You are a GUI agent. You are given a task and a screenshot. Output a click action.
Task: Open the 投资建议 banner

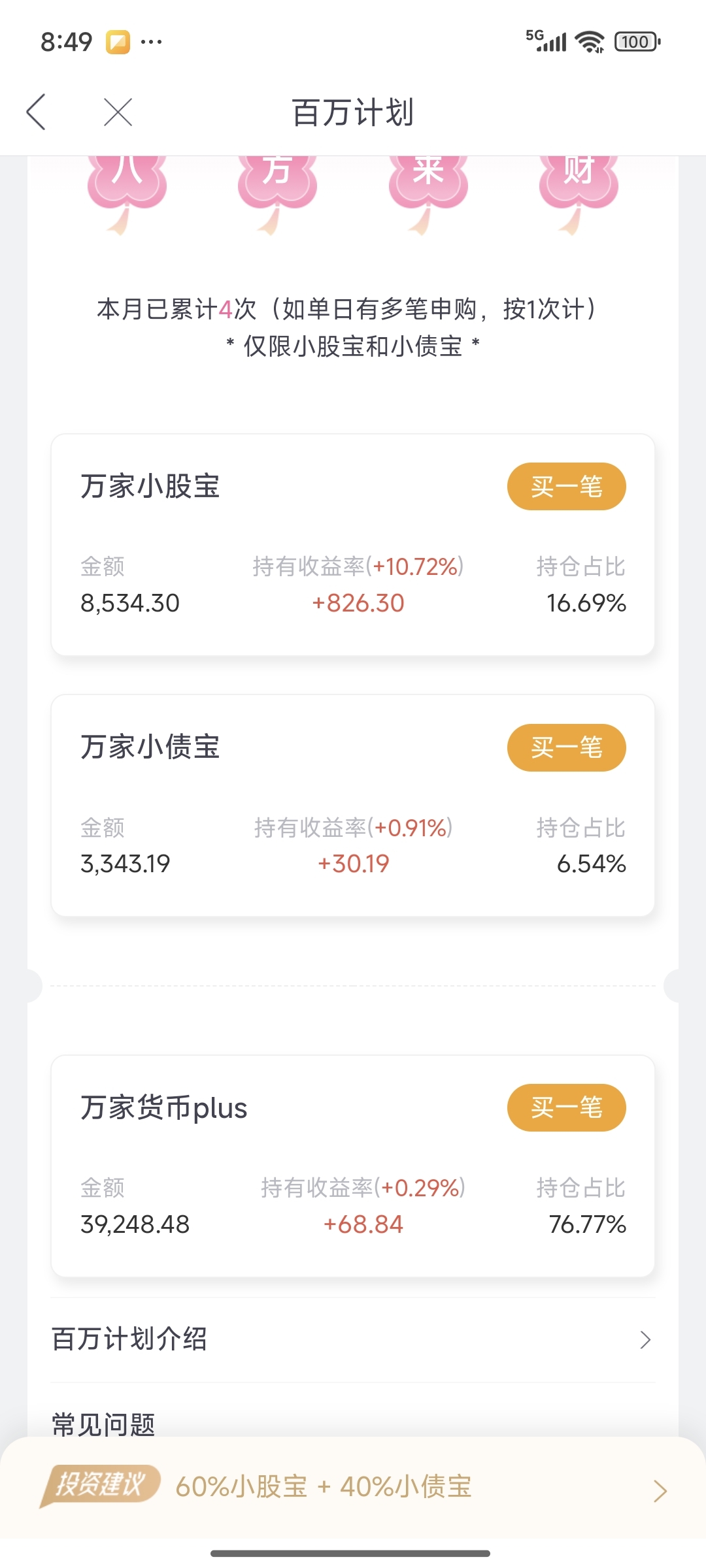coord(353,1487)
